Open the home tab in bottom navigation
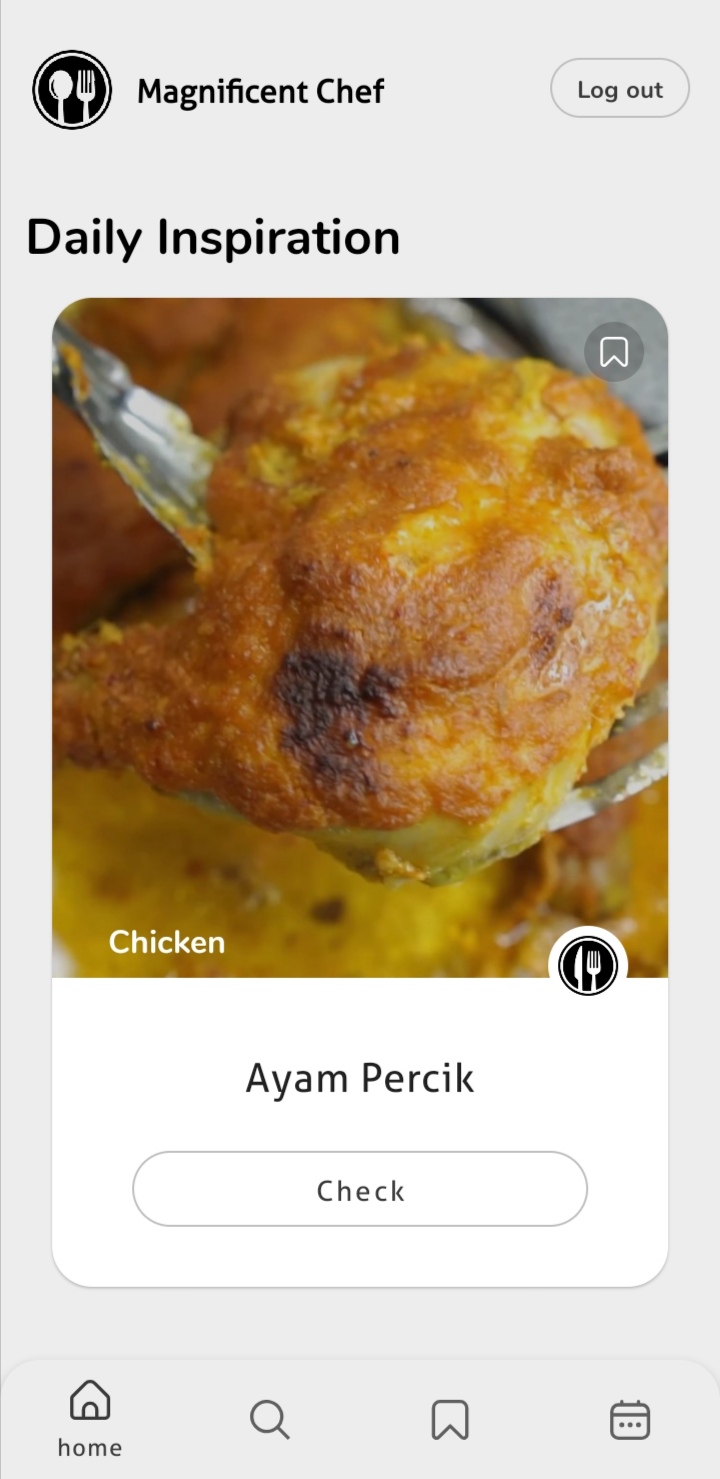 (x=89, y=1419)
